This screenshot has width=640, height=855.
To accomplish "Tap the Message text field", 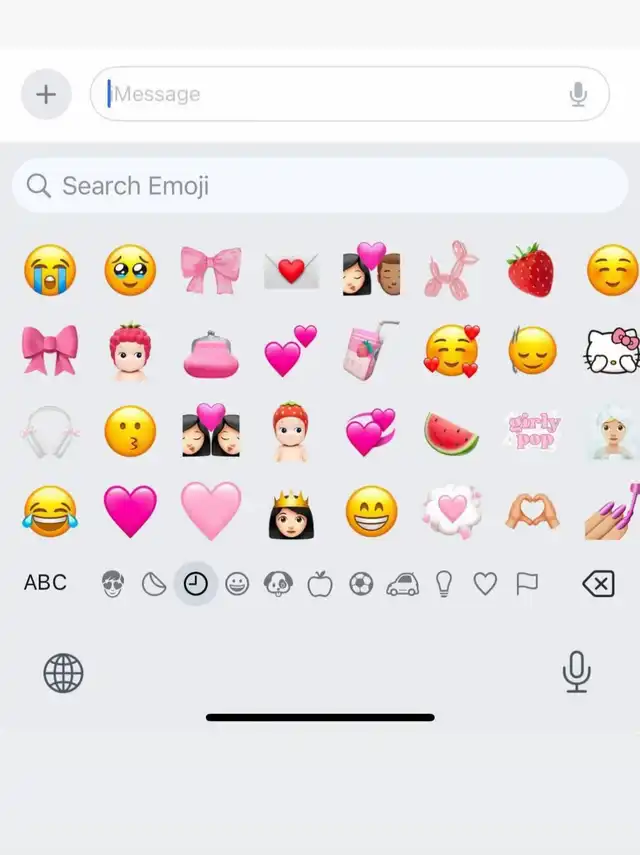I will 330,94.
